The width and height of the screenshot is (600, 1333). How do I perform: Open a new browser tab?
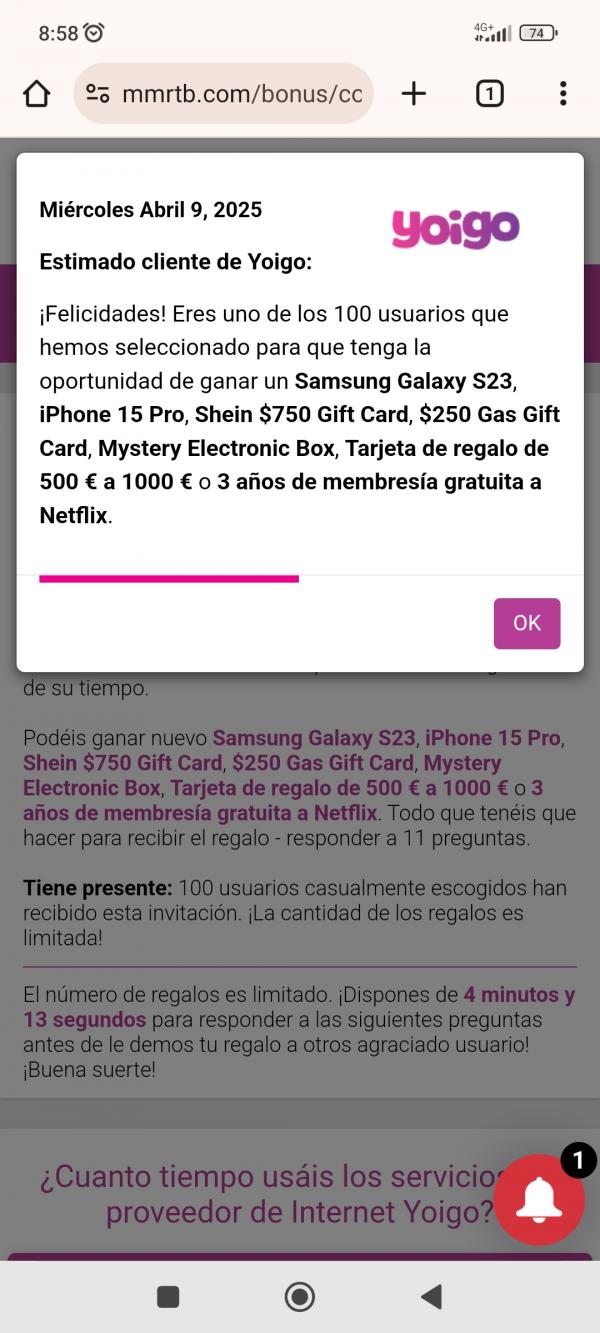(413, 94)
